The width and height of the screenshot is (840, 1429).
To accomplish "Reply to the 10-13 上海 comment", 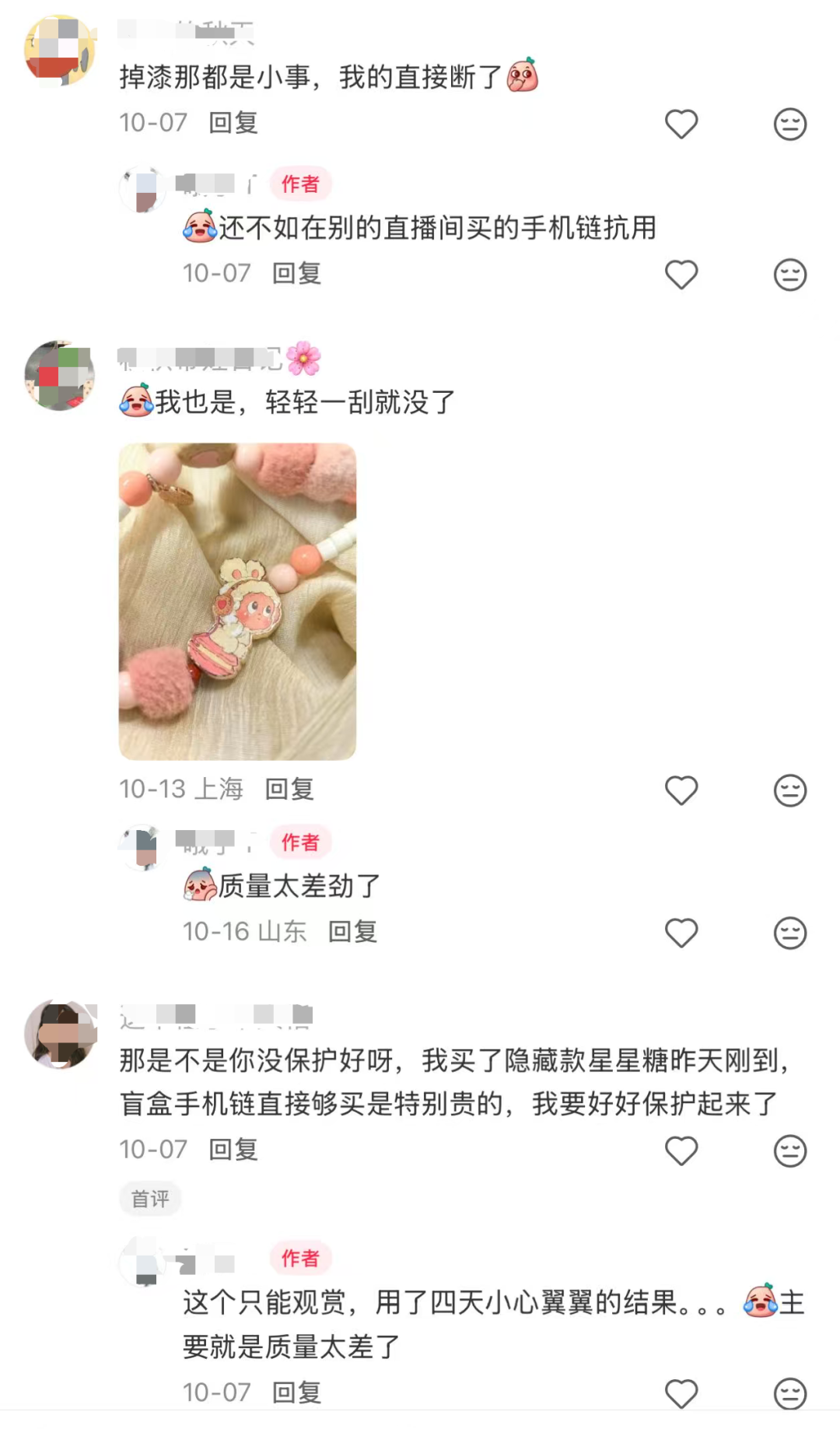I will (x=289, y=789).
